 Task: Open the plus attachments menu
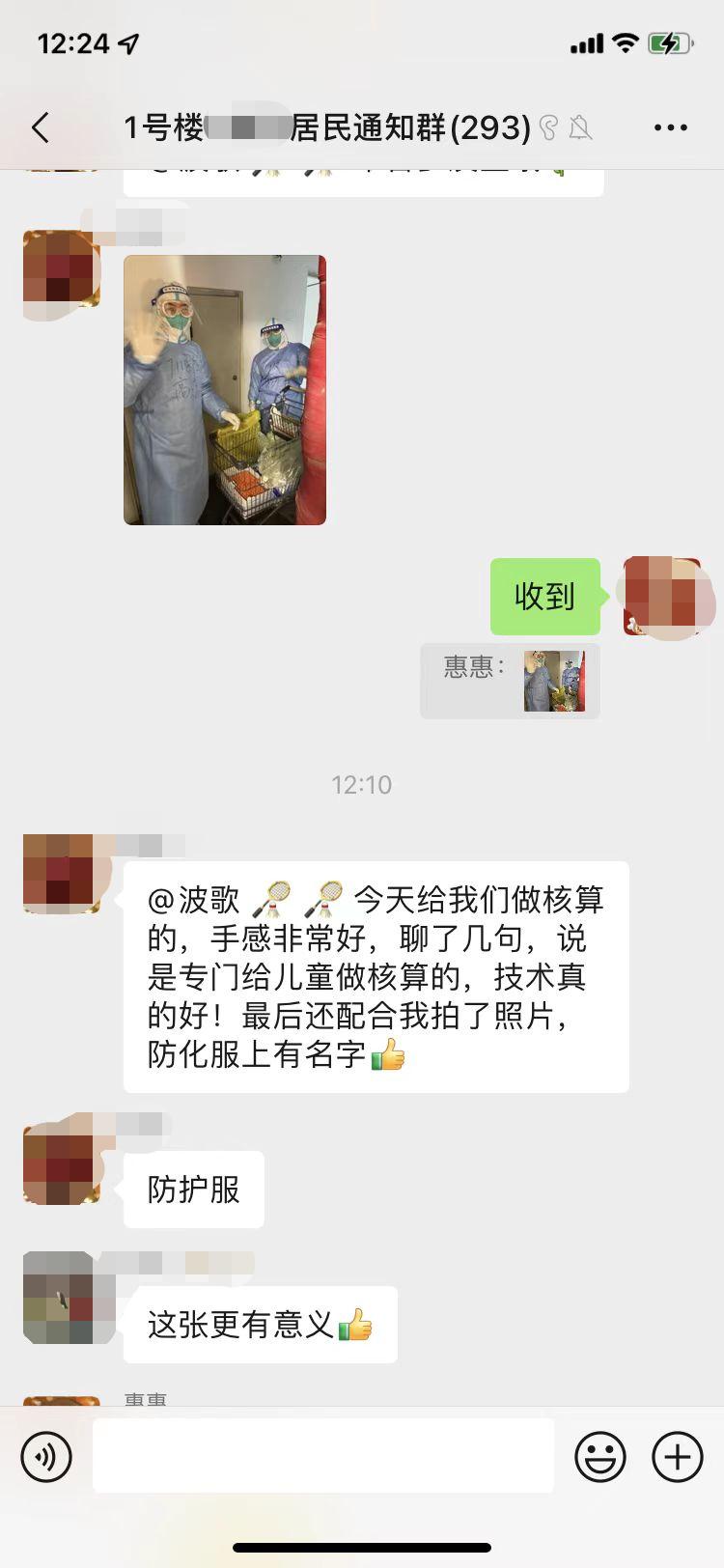678,1456
